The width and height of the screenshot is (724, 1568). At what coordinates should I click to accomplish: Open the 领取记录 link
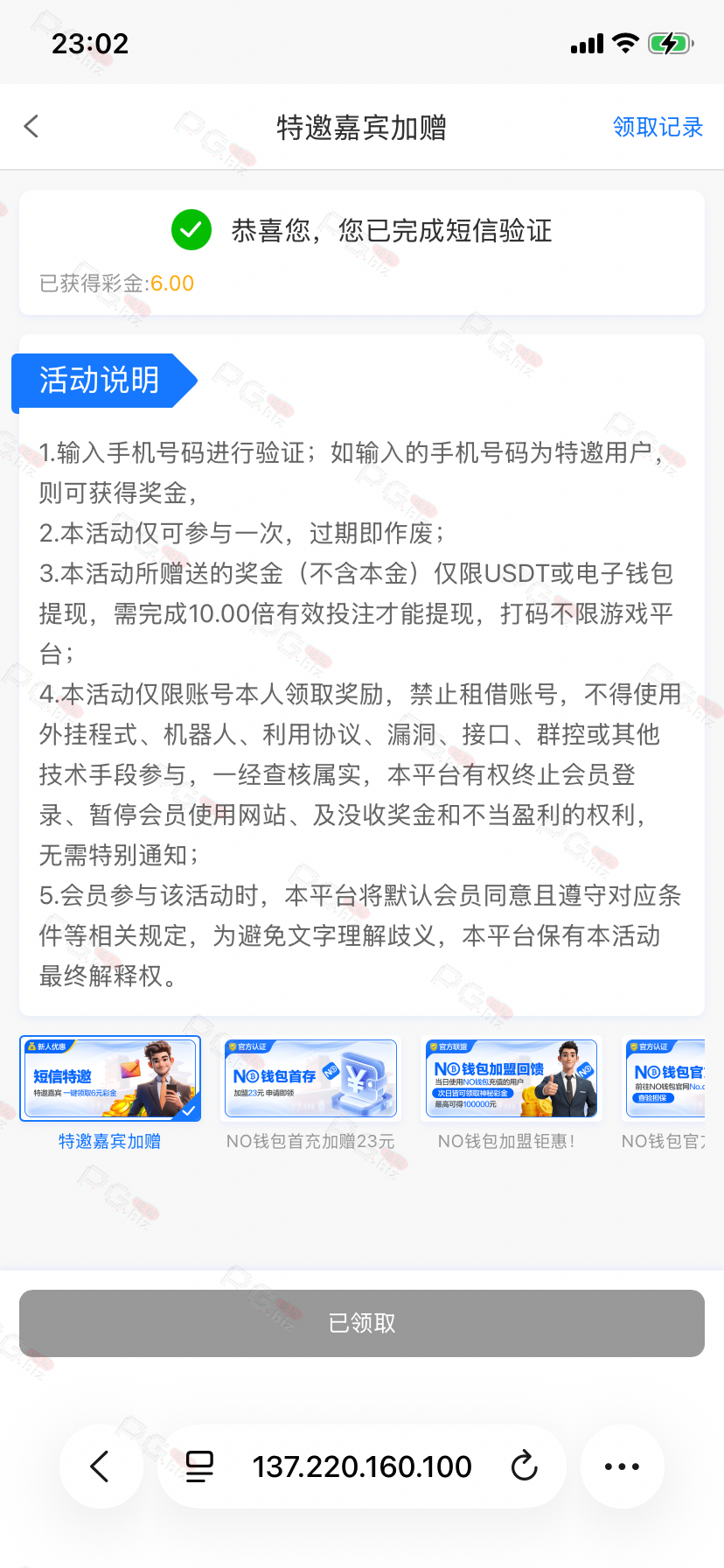[658, 128]
